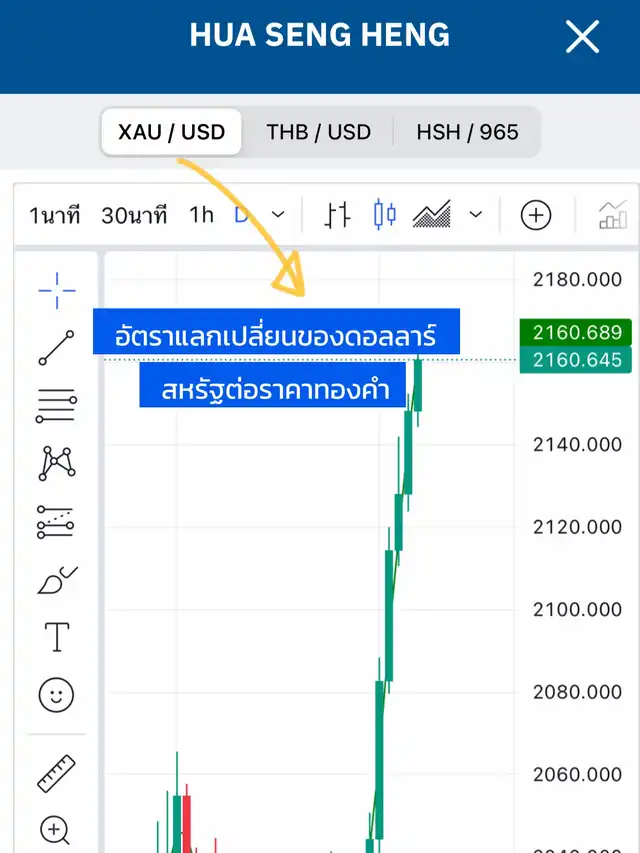
Task: Pick the trend line drawing tool
Action: click(57, 347)
